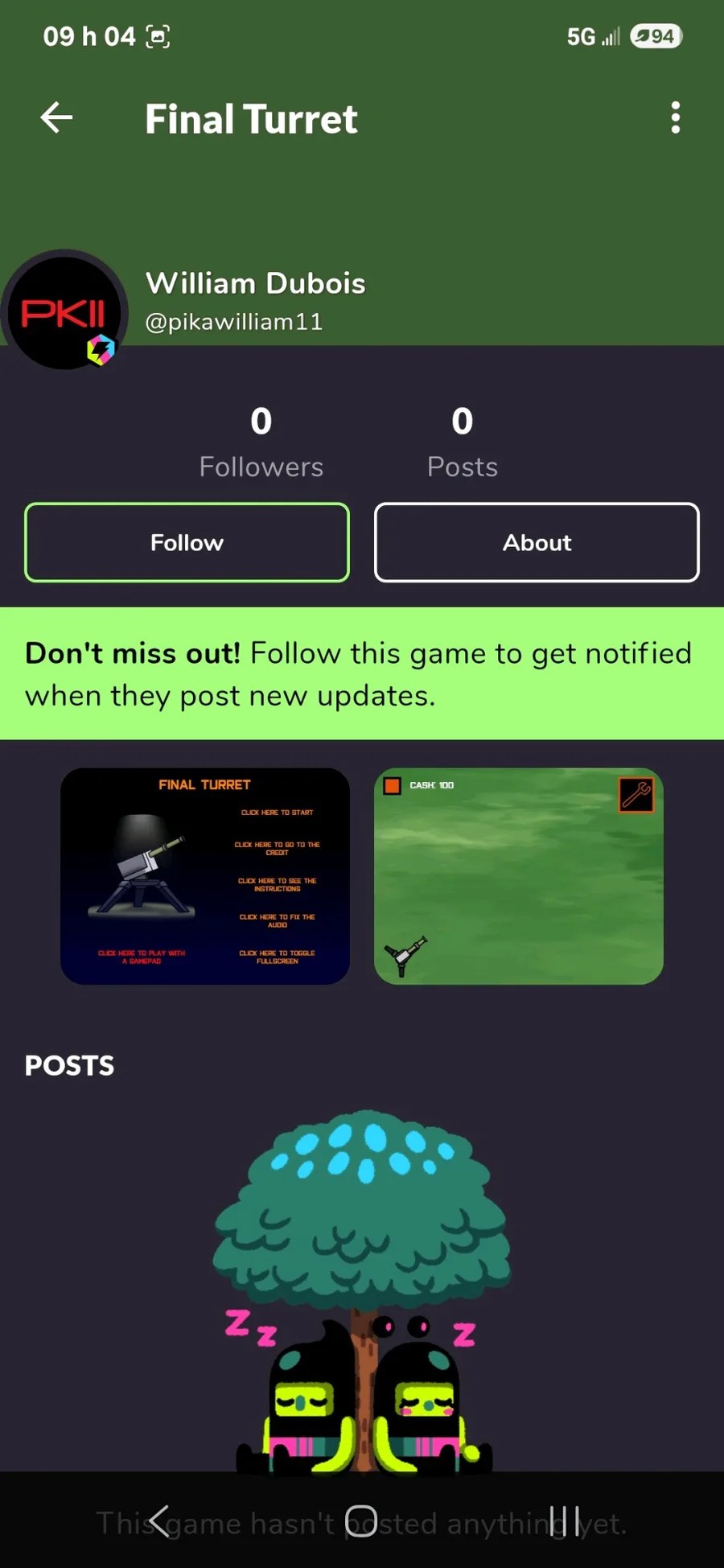Open the three-dot overflow menu

pyautogui.click(x=676, y=118)
